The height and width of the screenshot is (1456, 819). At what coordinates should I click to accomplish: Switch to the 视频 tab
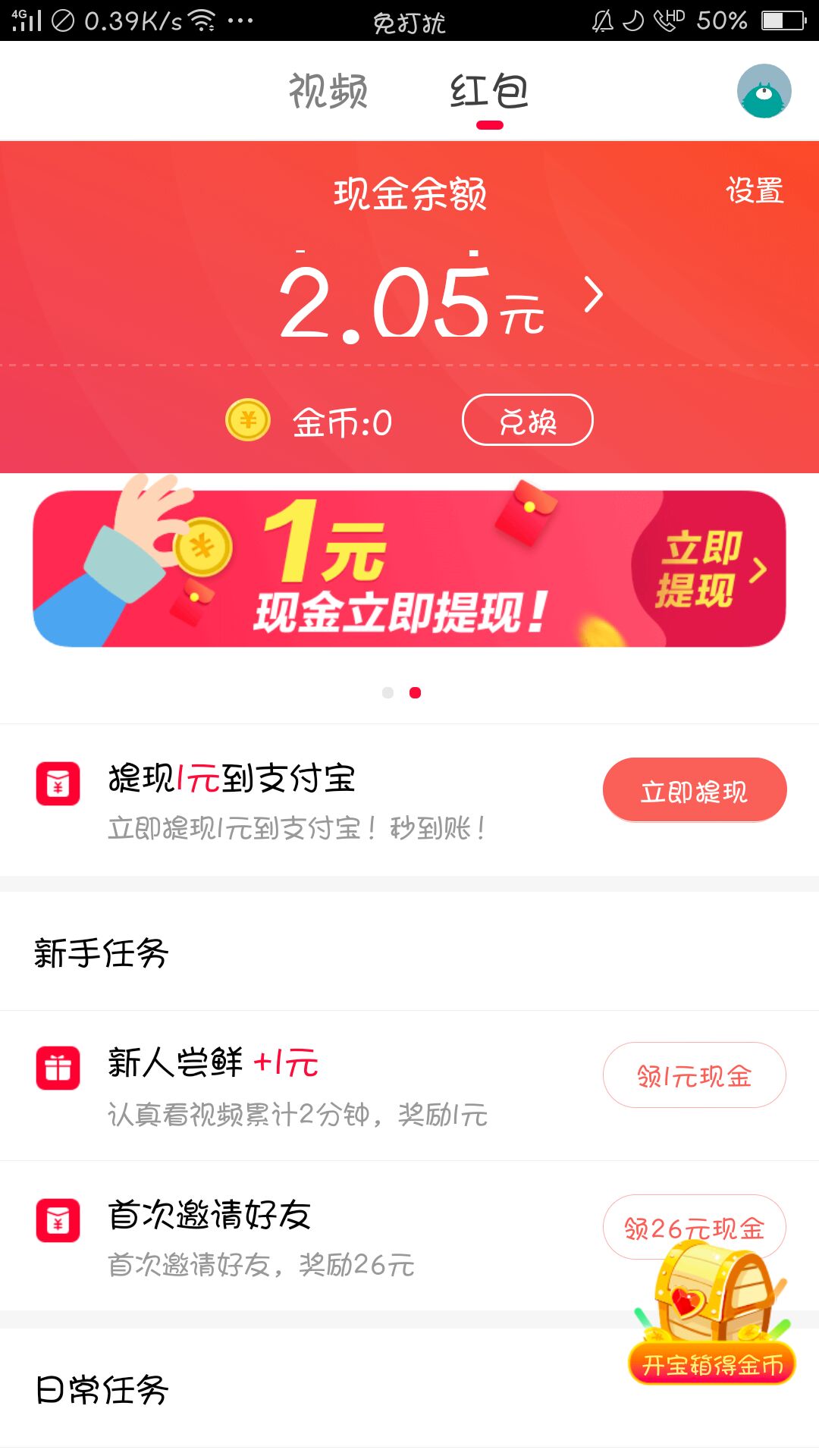coord(328,91)
